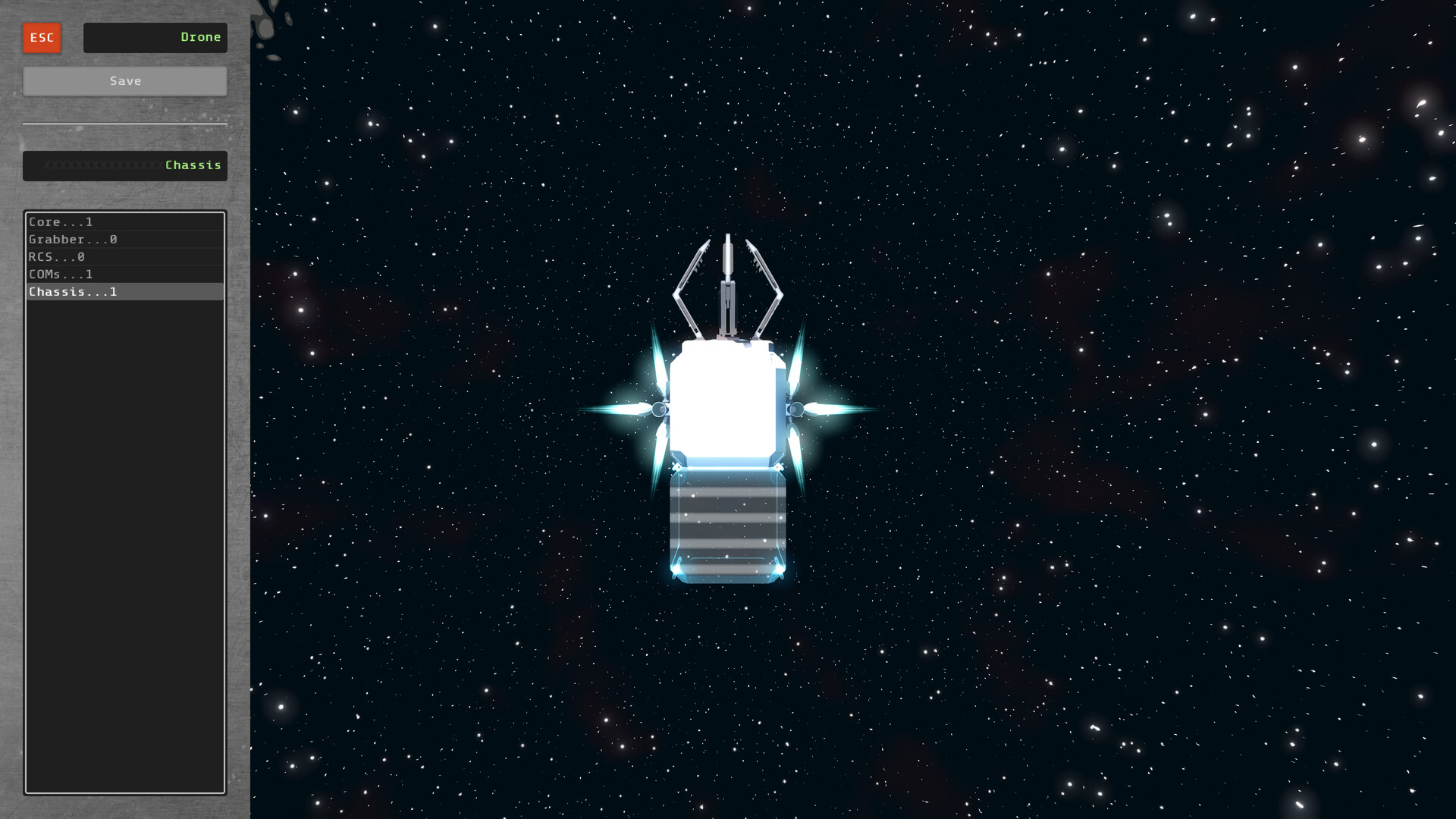Select the Core...1 list entry

coord(125,222)
